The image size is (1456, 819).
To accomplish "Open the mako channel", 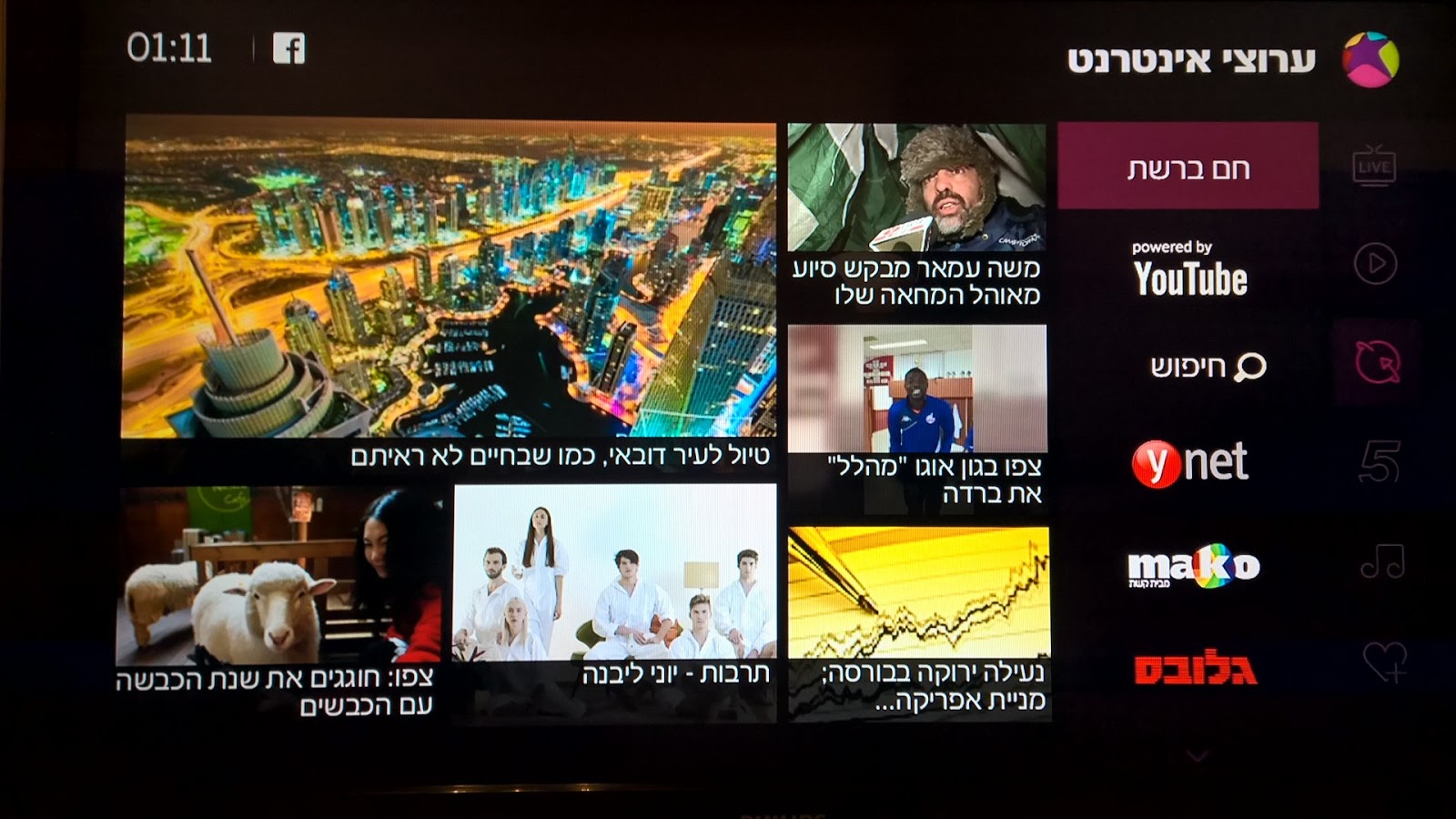I will tap(1193, 567).
